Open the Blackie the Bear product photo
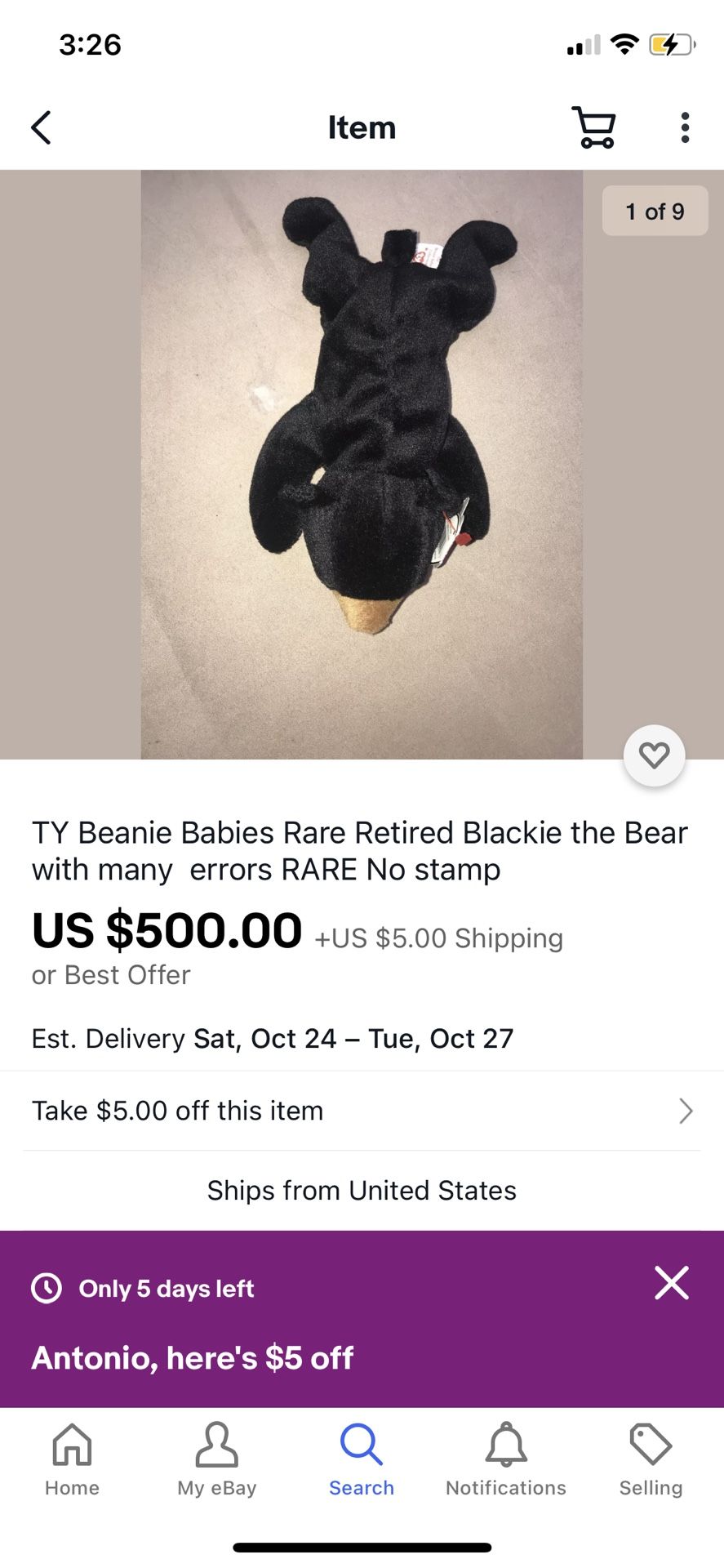Viewport: 724px width, 1568px height. click(362, 465)
